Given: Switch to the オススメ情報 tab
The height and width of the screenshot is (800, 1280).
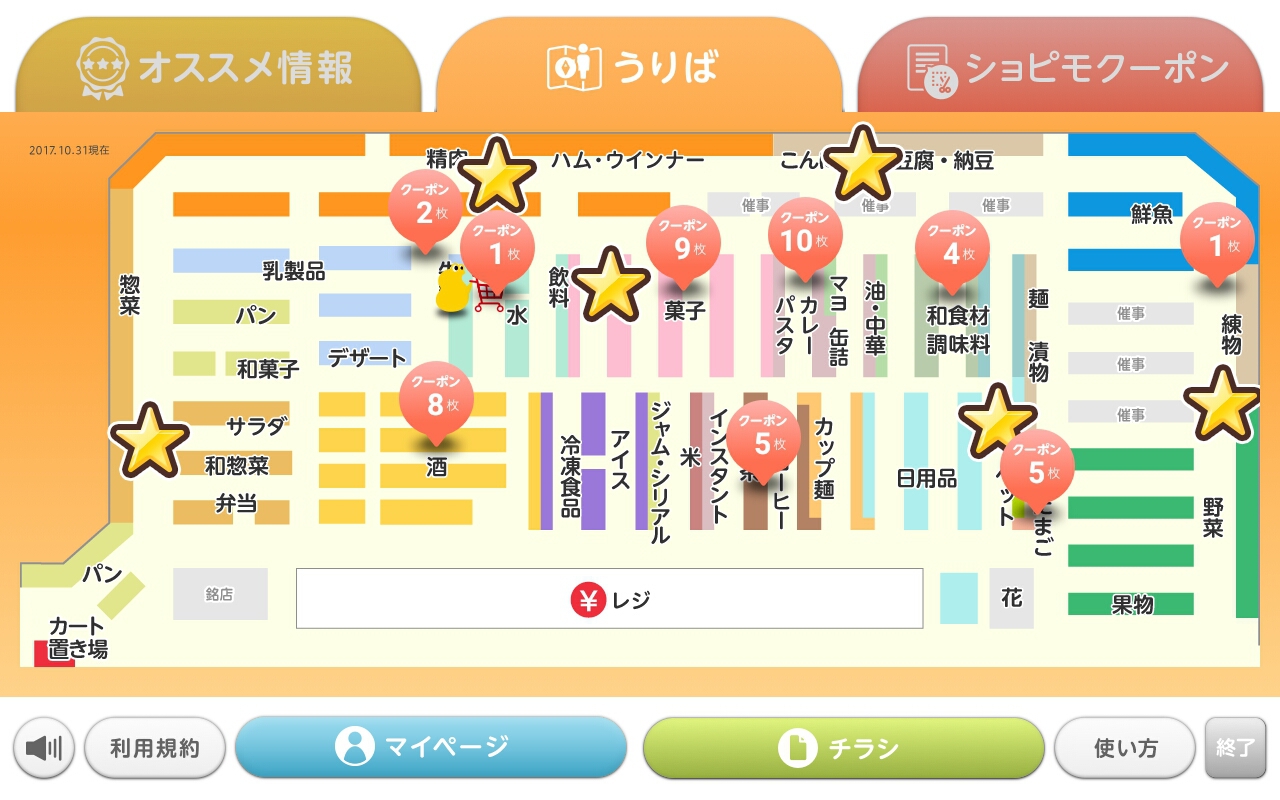Looking at the screenshot, I should [x=218, y=67].
